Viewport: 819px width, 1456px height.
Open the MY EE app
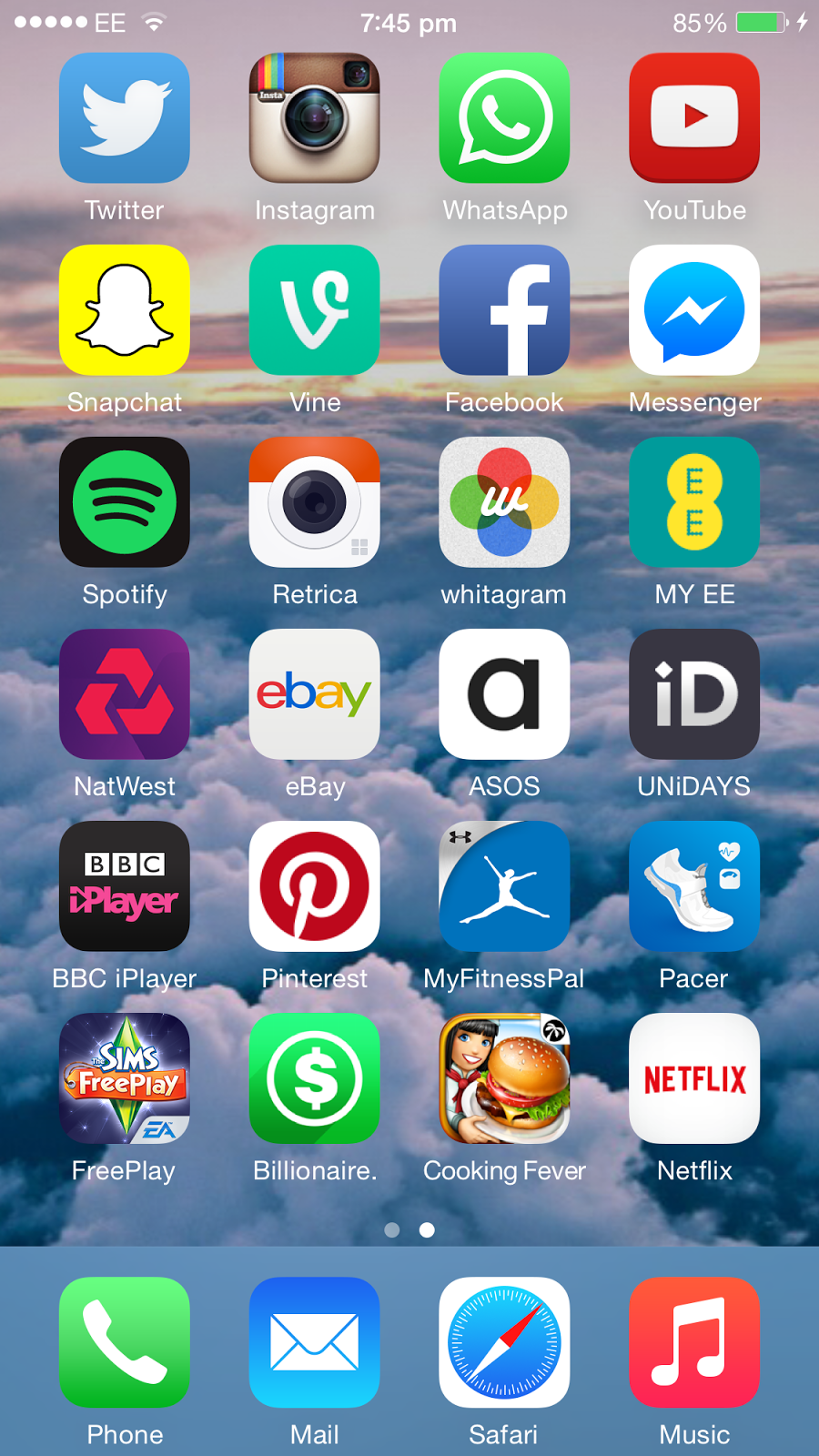click(x=694, y=502)
